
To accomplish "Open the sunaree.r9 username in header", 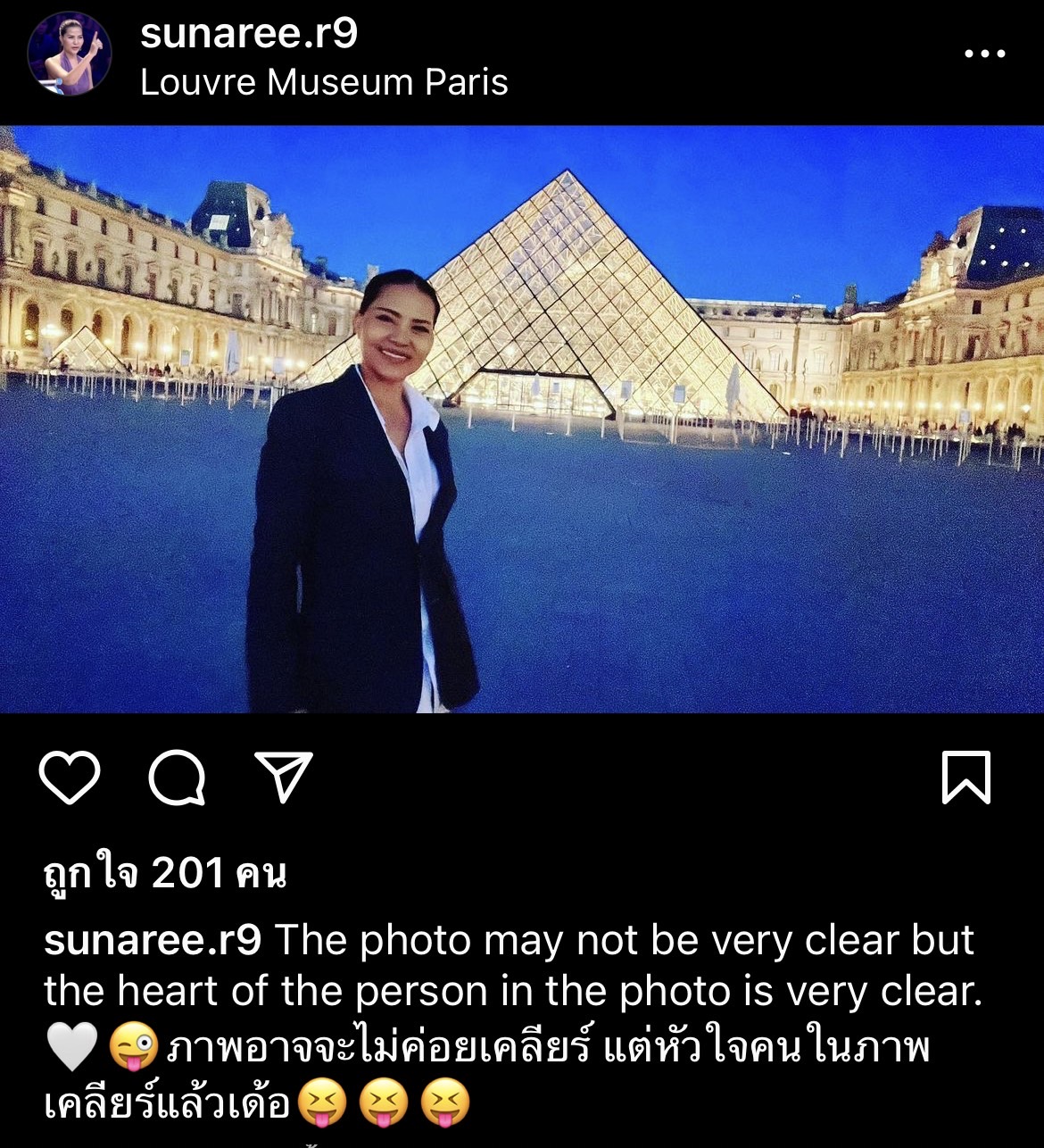I will tap(249, 34).
